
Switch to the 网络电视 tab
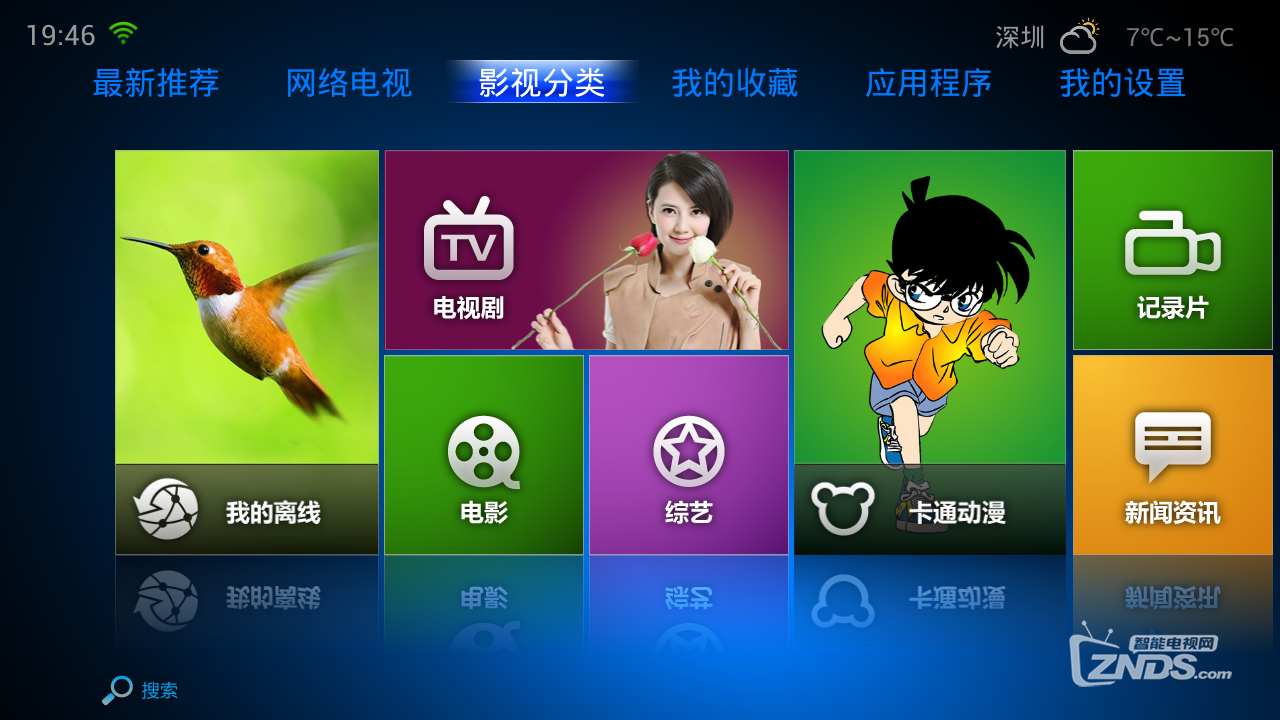[x=348, y=83]
